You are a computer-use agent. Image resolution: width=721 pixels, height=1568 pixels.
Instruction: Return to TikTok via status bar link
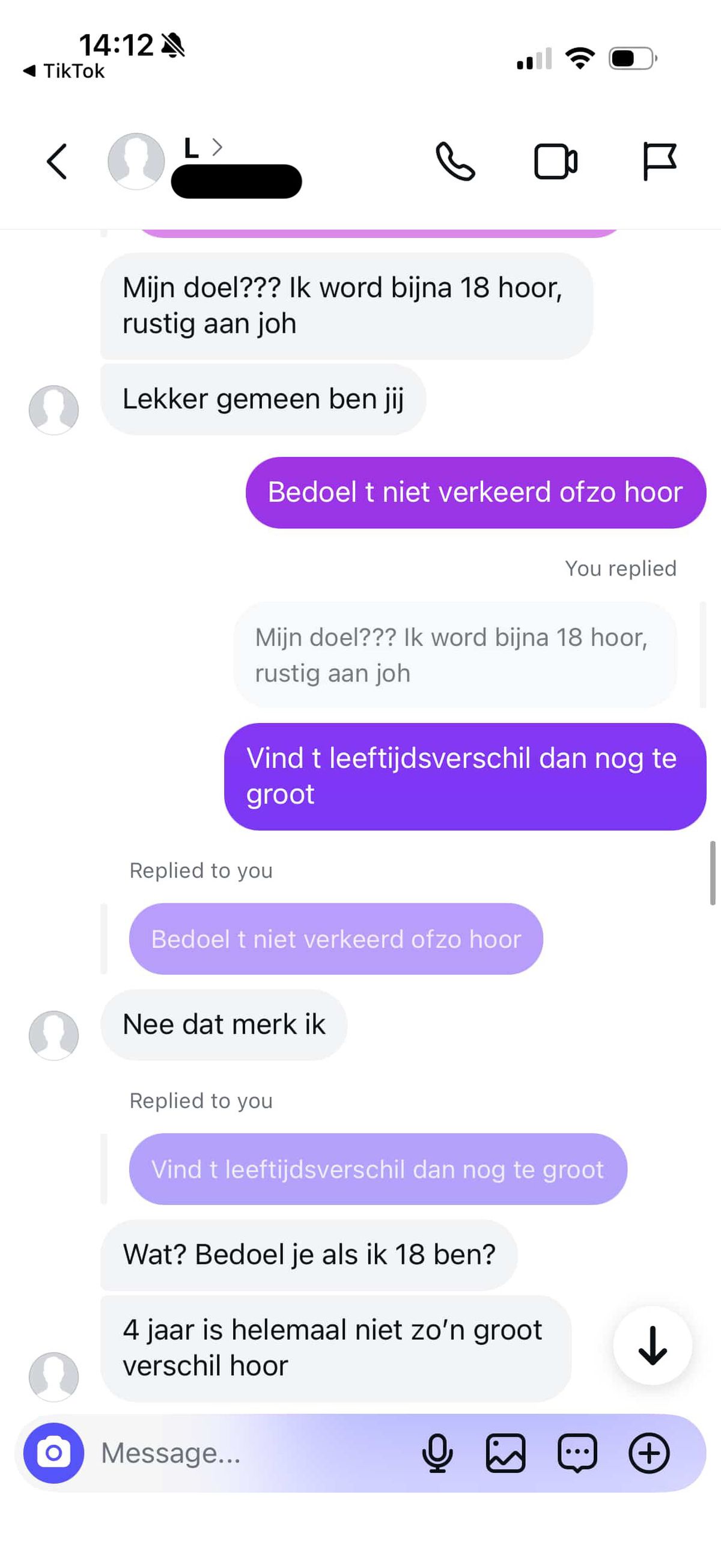click(x=64, y=71)
